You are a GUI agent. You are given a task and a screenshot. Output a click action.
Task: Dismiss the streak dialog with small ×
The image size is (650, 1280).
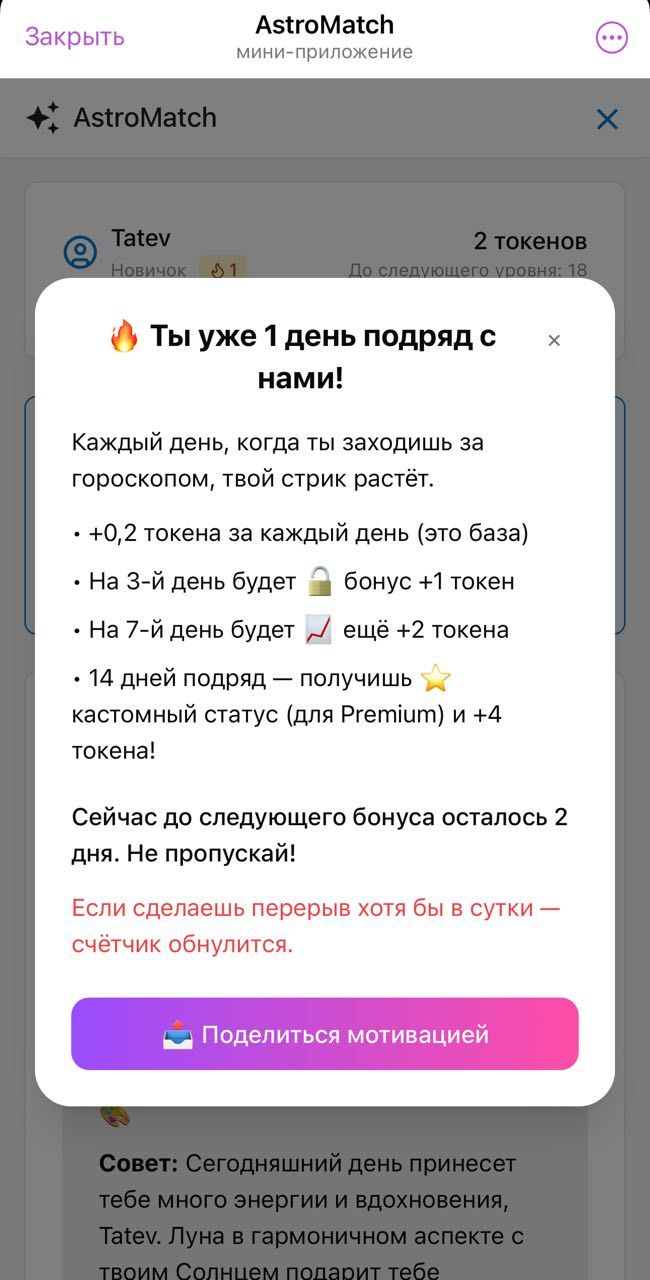point(554,340)
